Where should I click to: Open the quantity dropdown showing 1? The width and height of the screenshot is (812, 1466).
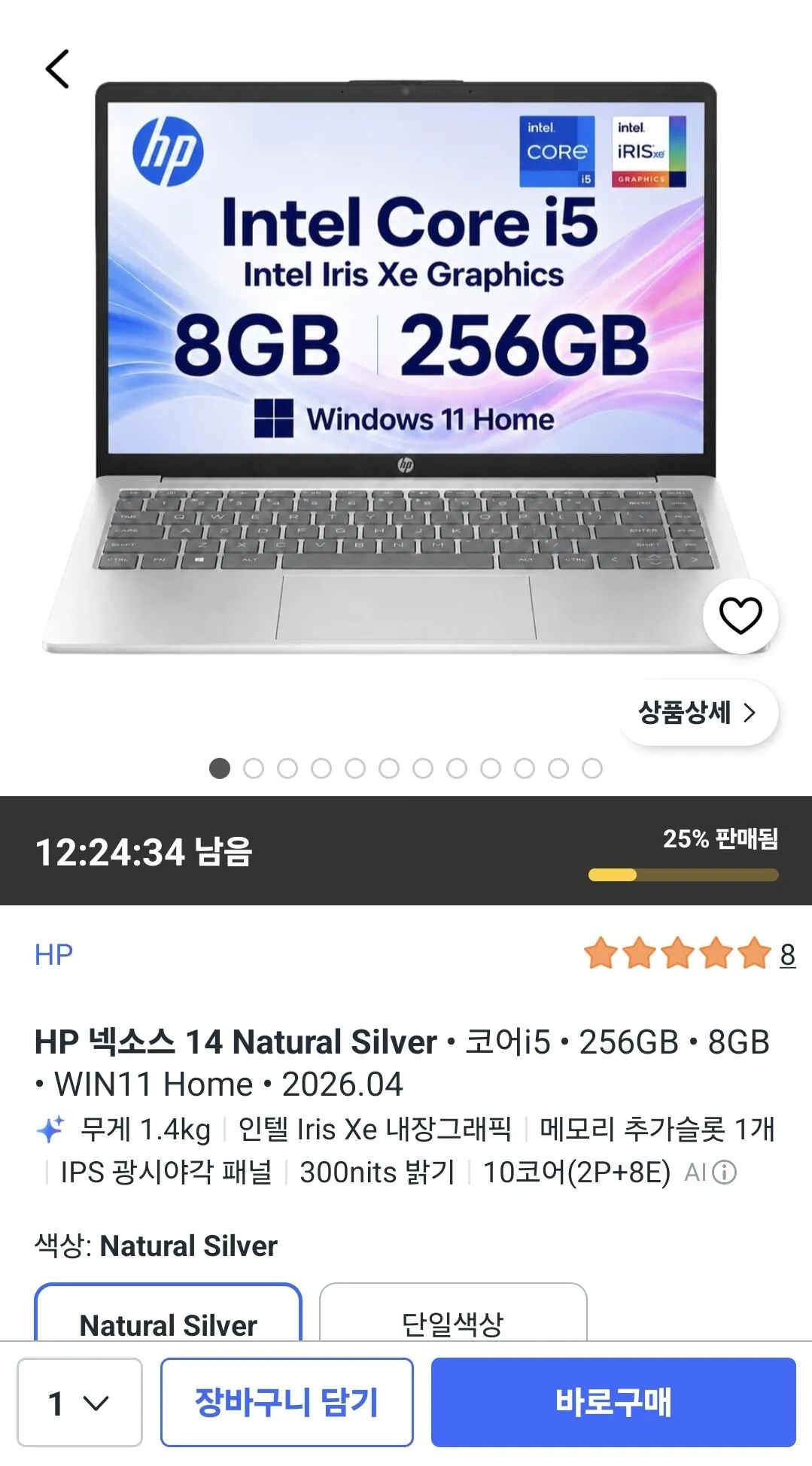pyautogui.click(x=80, y=1402)
